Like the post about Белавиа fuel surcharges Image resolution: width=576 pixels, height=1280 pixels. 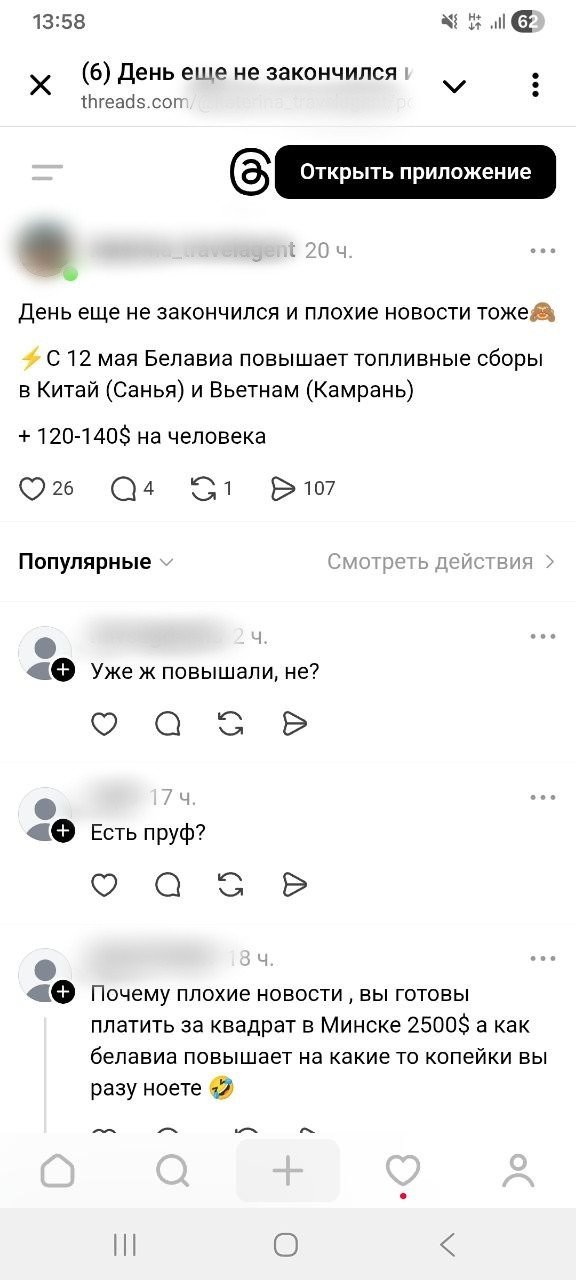(x=33, y=488)
